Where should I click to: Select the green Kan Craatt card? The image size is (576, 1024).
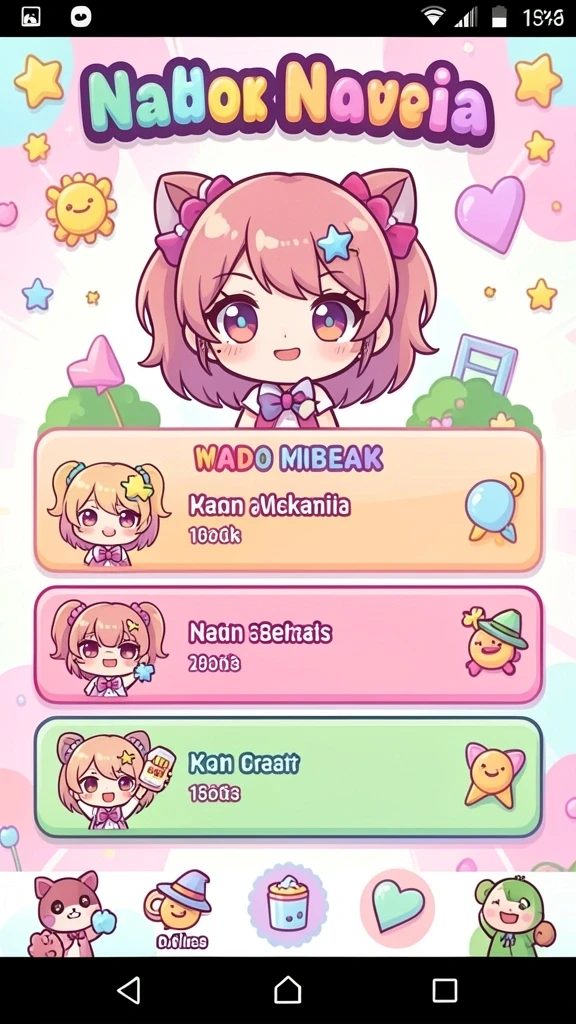click(x=288, y=777)
